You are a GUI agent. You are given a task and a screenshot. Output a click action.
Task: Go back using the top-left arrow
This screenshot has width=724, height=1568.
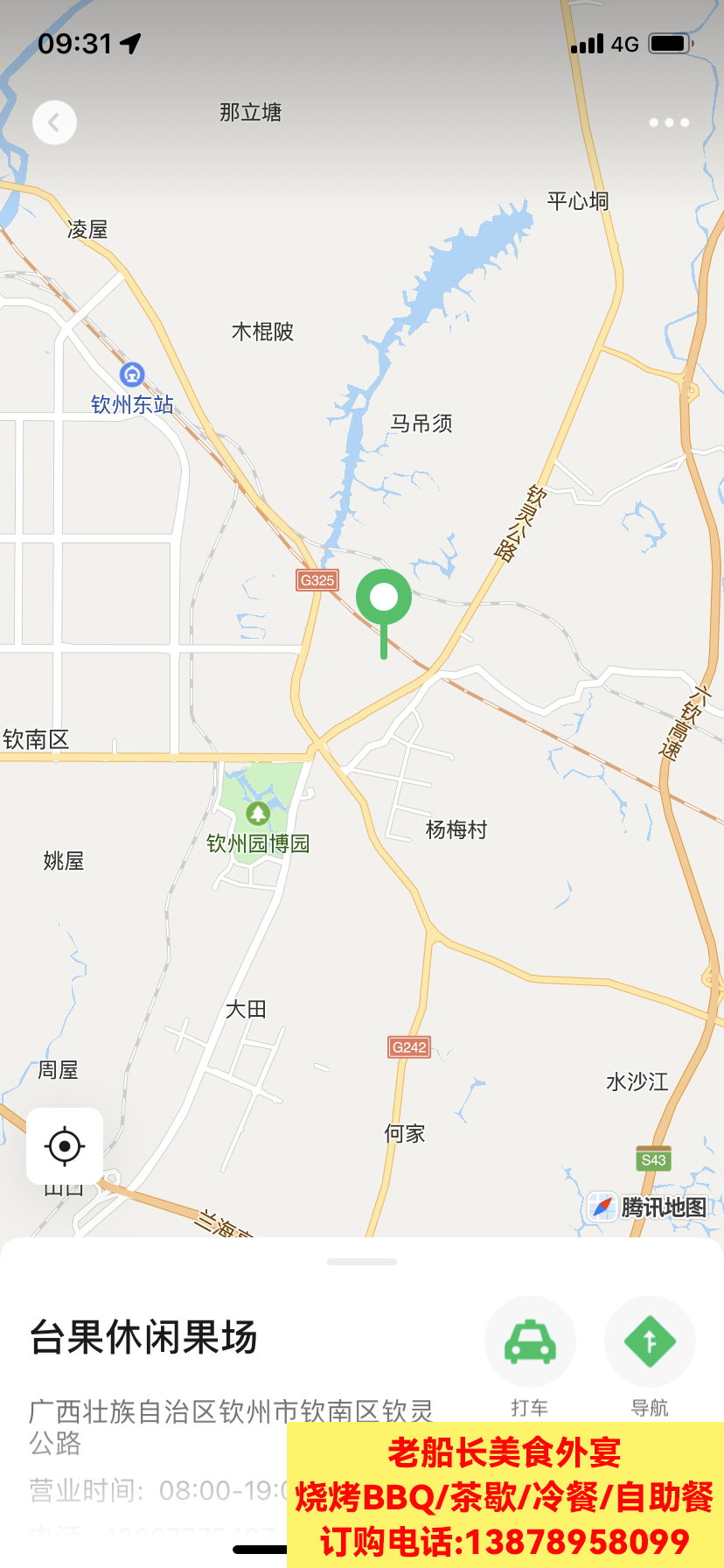click(54, 122)
